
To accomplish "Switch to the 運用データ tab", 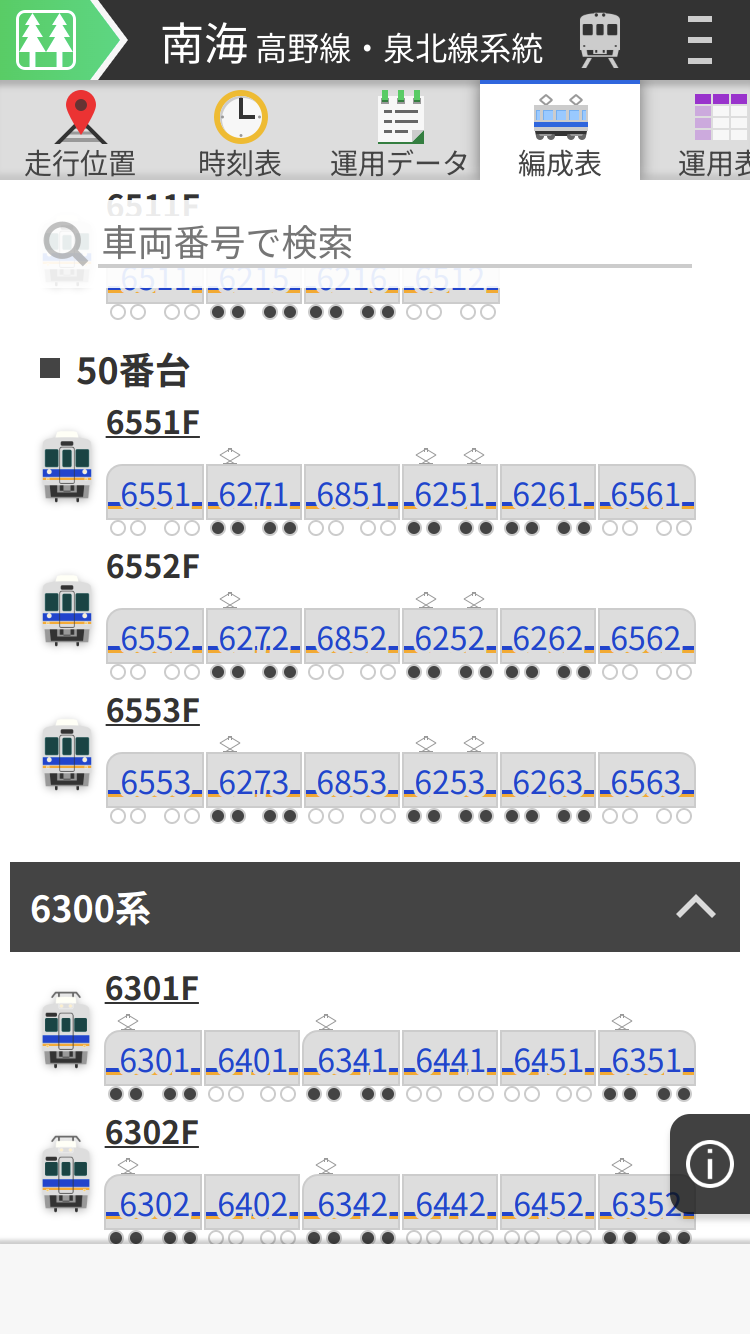I will (x=400, y=135).
